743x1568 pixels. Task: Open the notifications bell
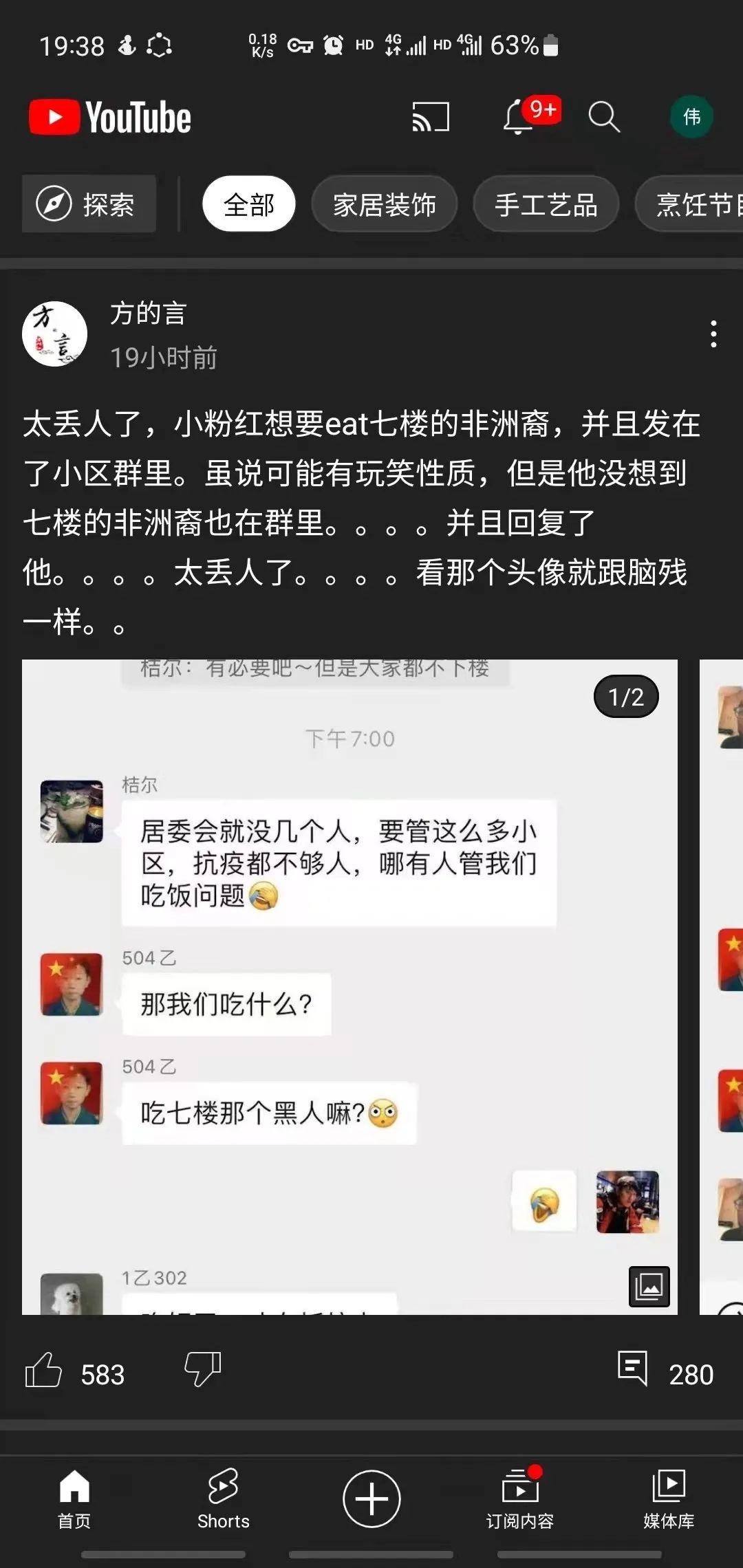coord(519,117)
